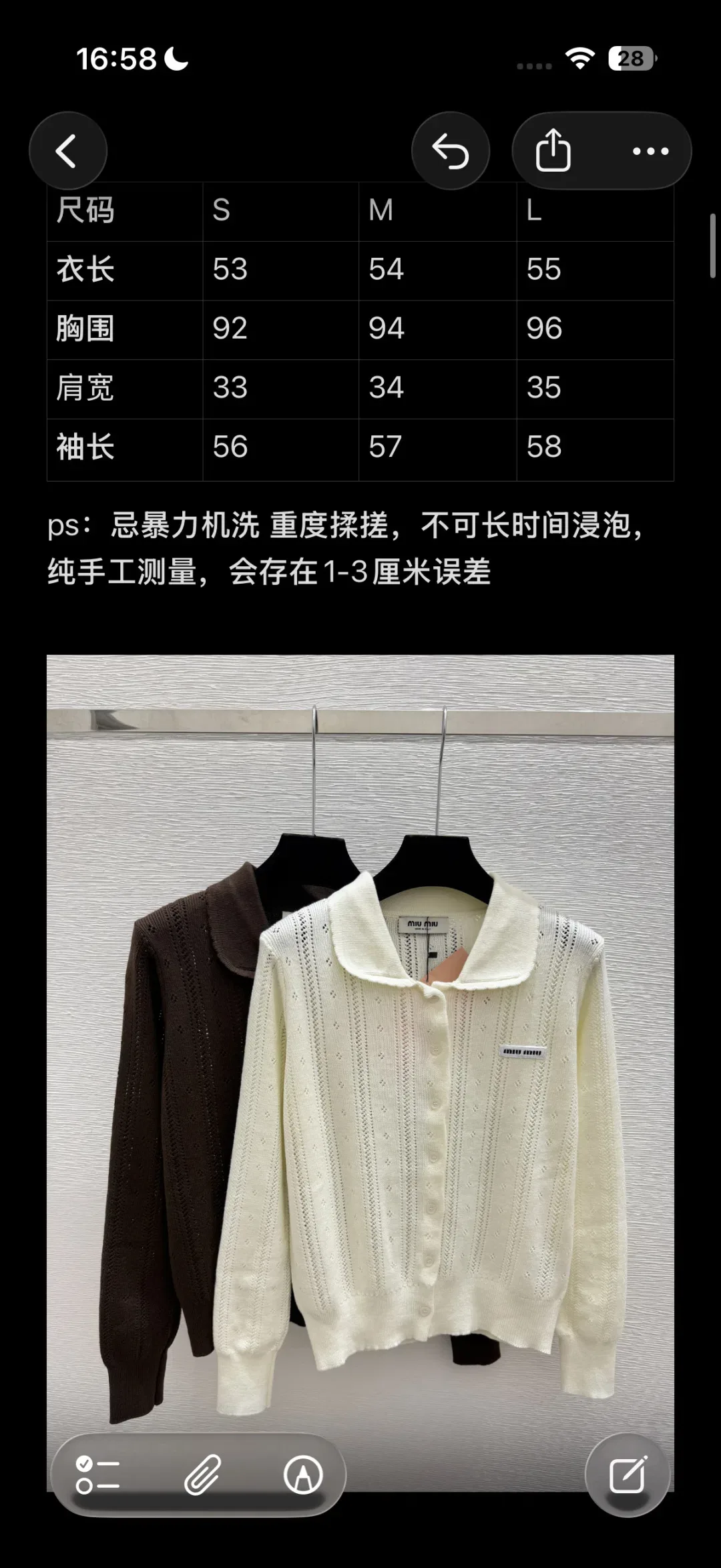Add a checklist to the note

click(x=97, y=1475)
